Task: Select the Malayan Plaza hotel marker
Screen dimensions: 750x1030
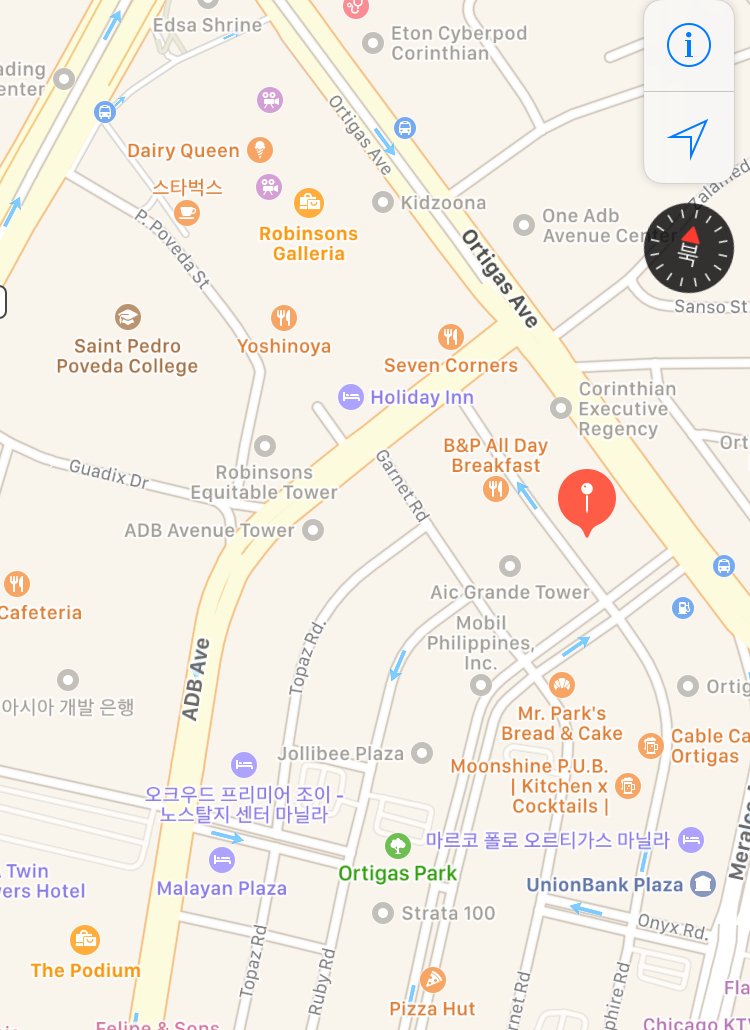Action: (222, 859)
